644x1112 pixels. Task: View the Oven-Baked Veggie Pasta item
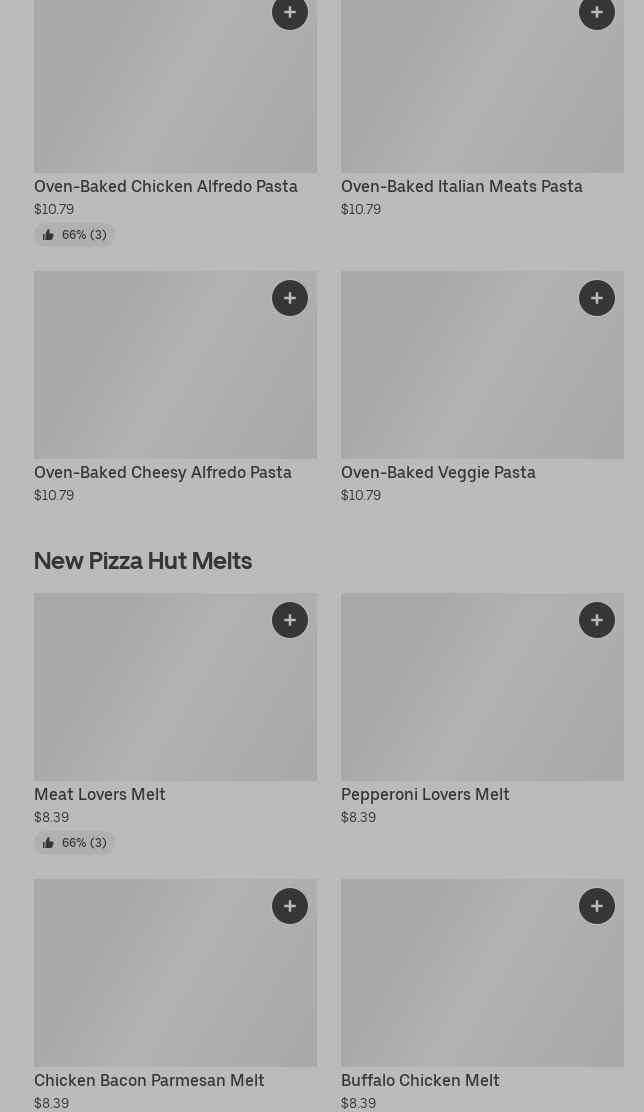point(438,473)
